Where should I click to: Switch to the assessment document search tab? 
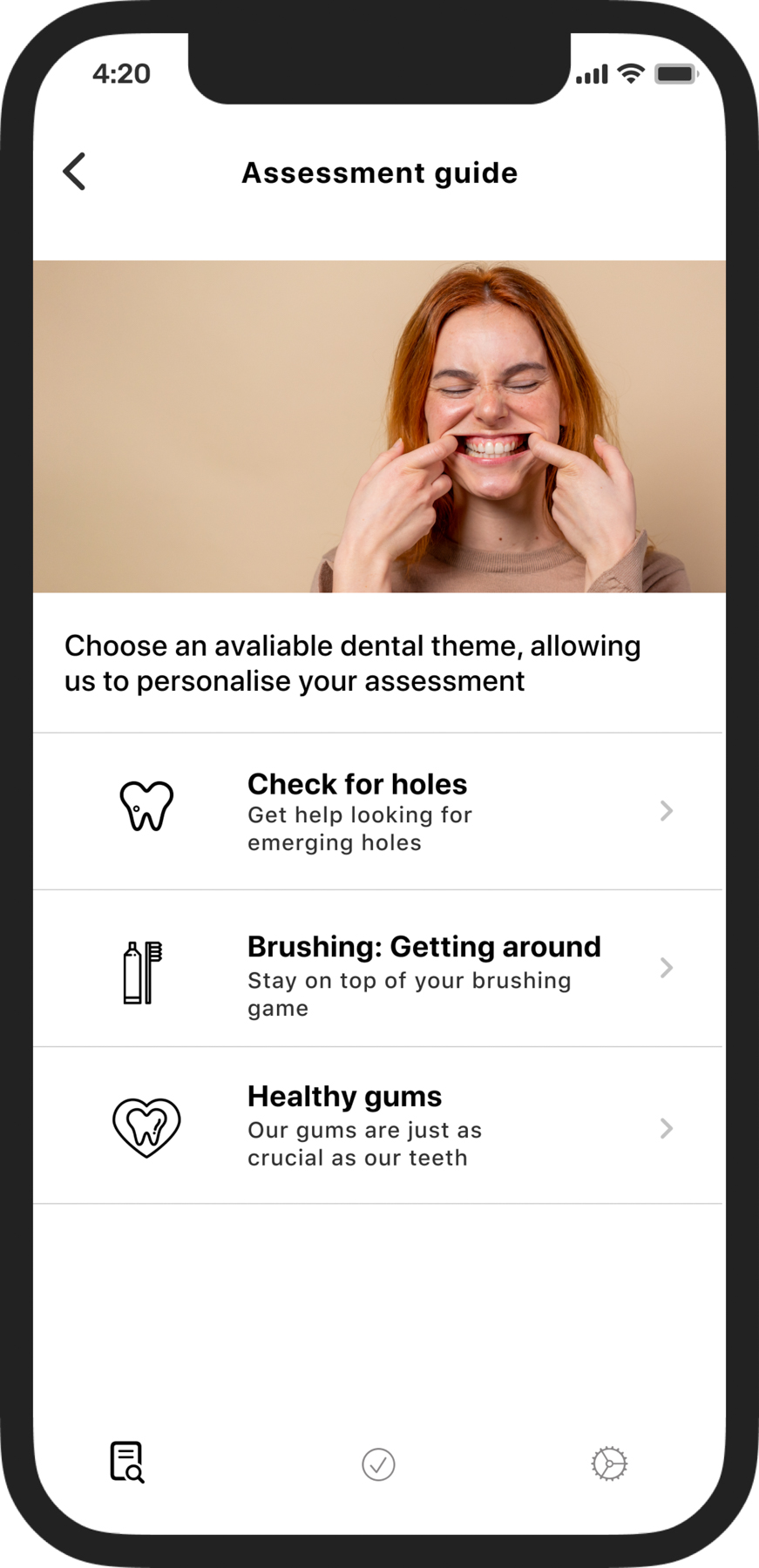point(127,1463)
